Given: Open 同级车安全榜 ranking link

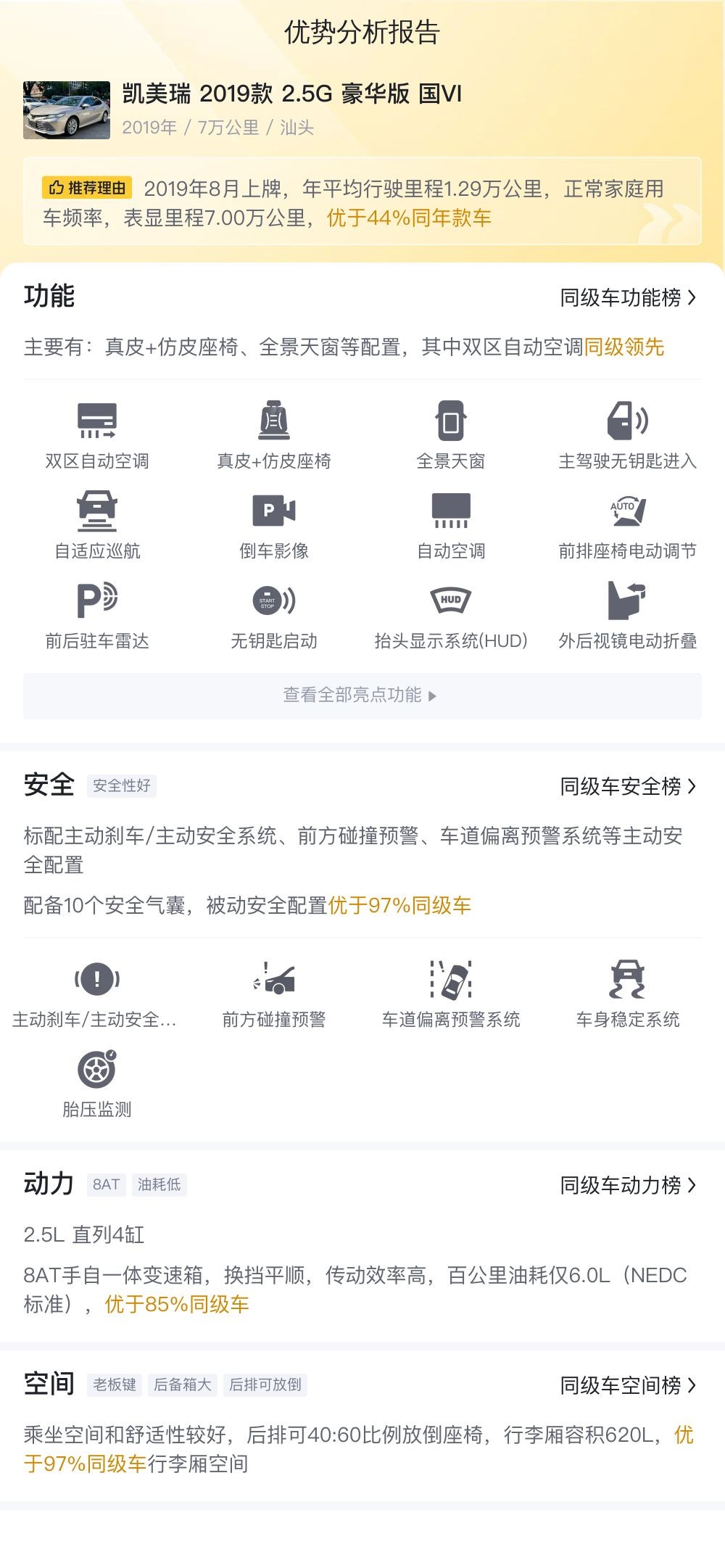Looking at the screenshot, I should pos(628,787).
